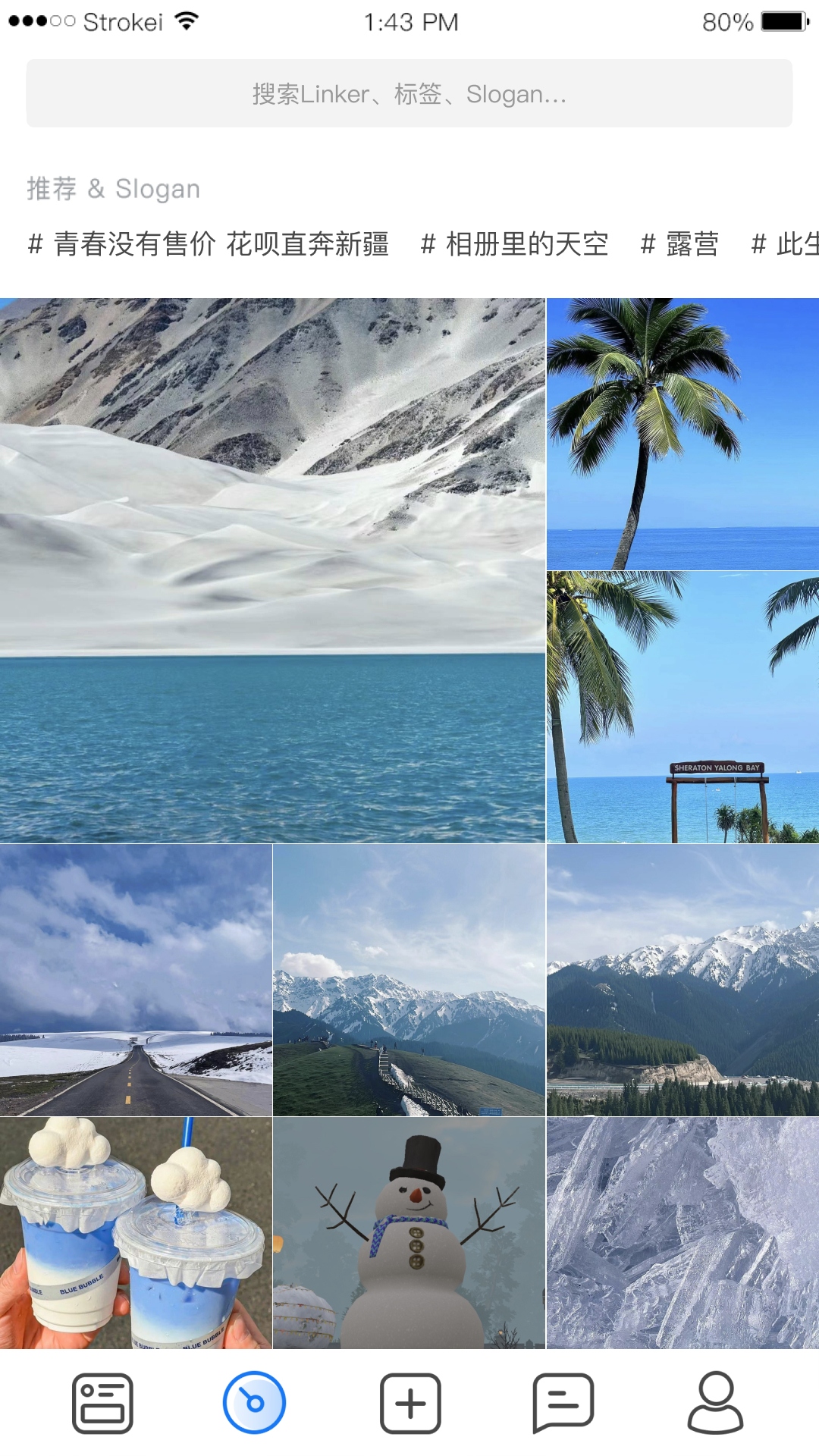View the single palm tree photo
Screen dimensions: 819x1456
point(682,434)
